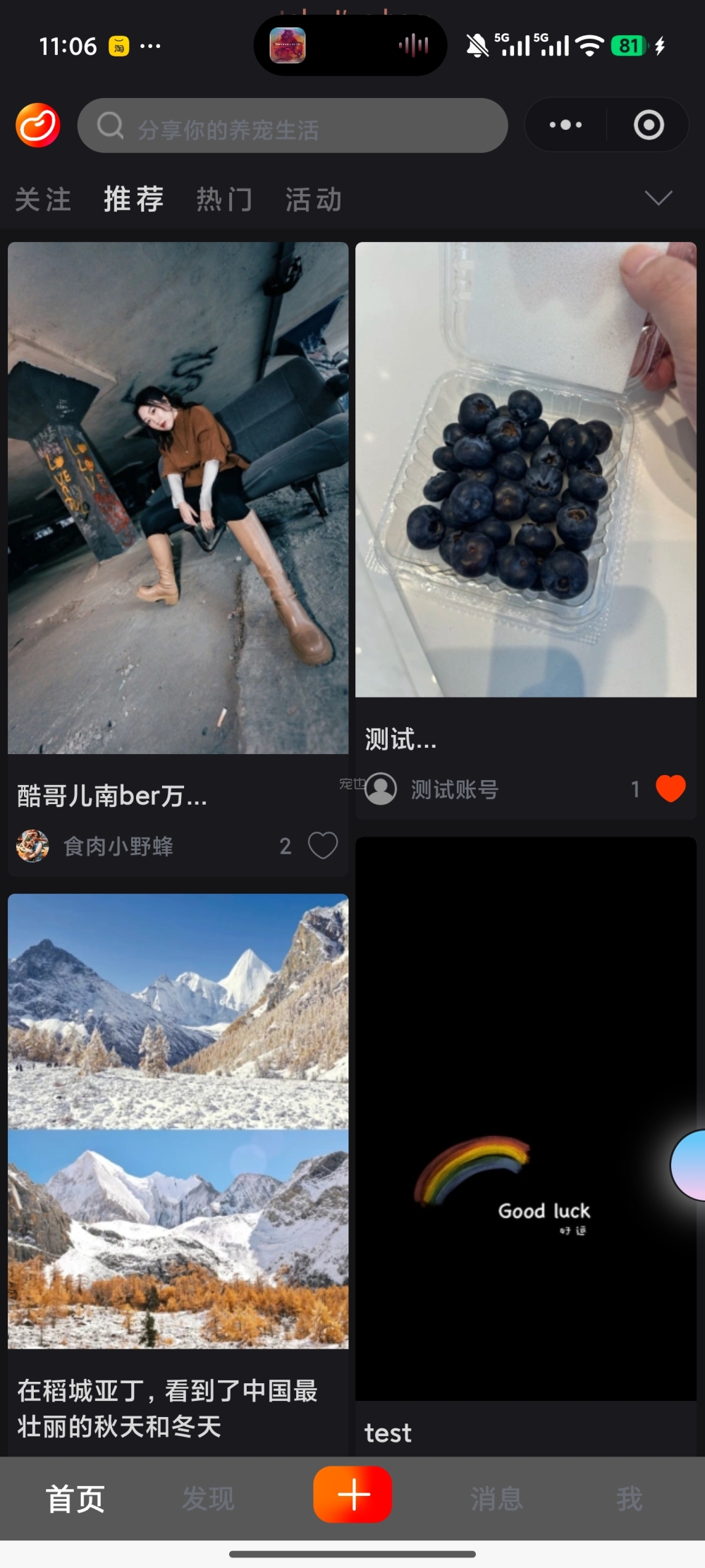Create a new post with the plus button
This screenshot has width=705, height=1568.
[352, 1495]
